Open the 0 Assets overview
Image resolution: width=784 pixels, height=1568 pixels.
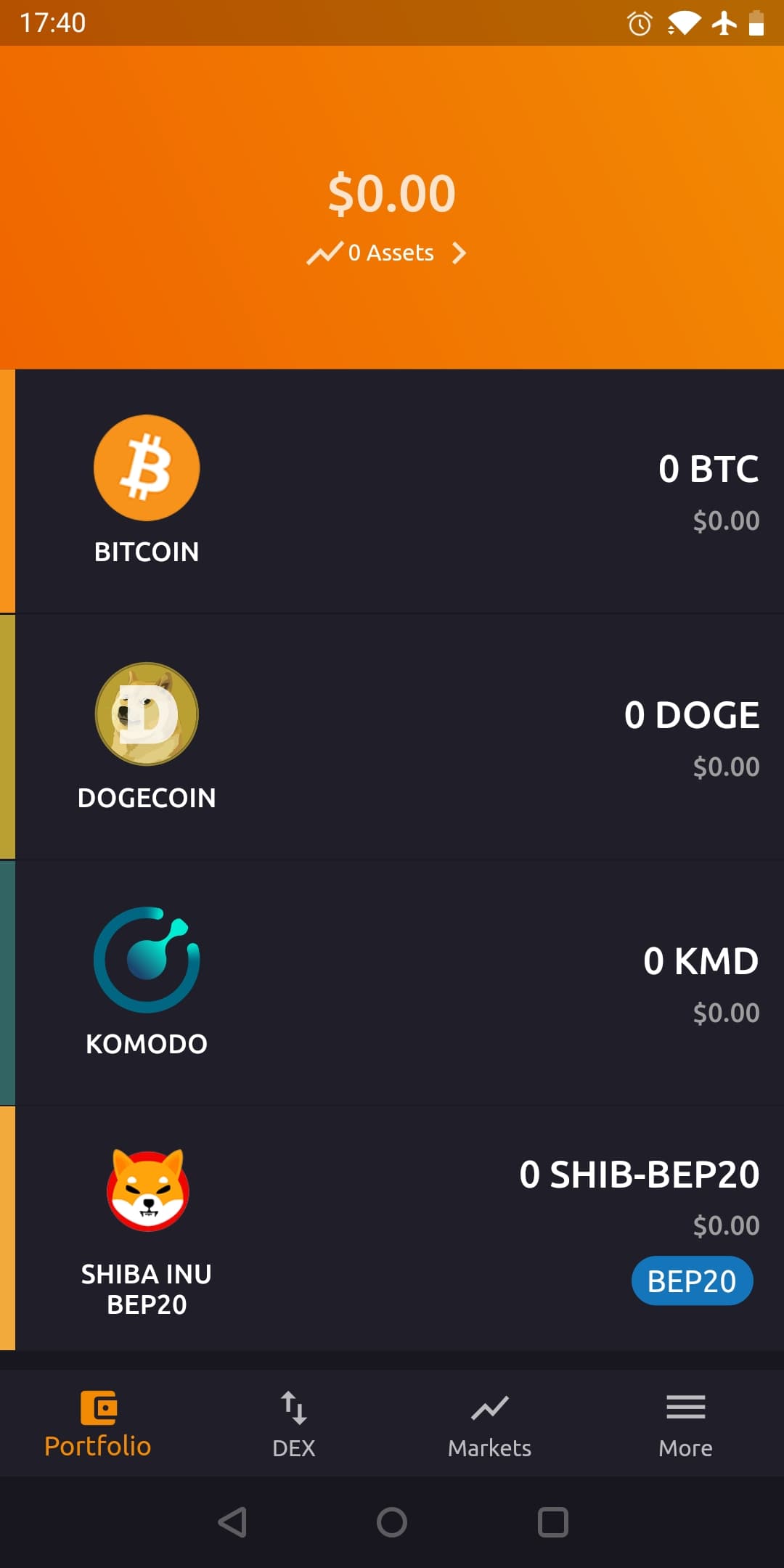click(x=388, y=253)
